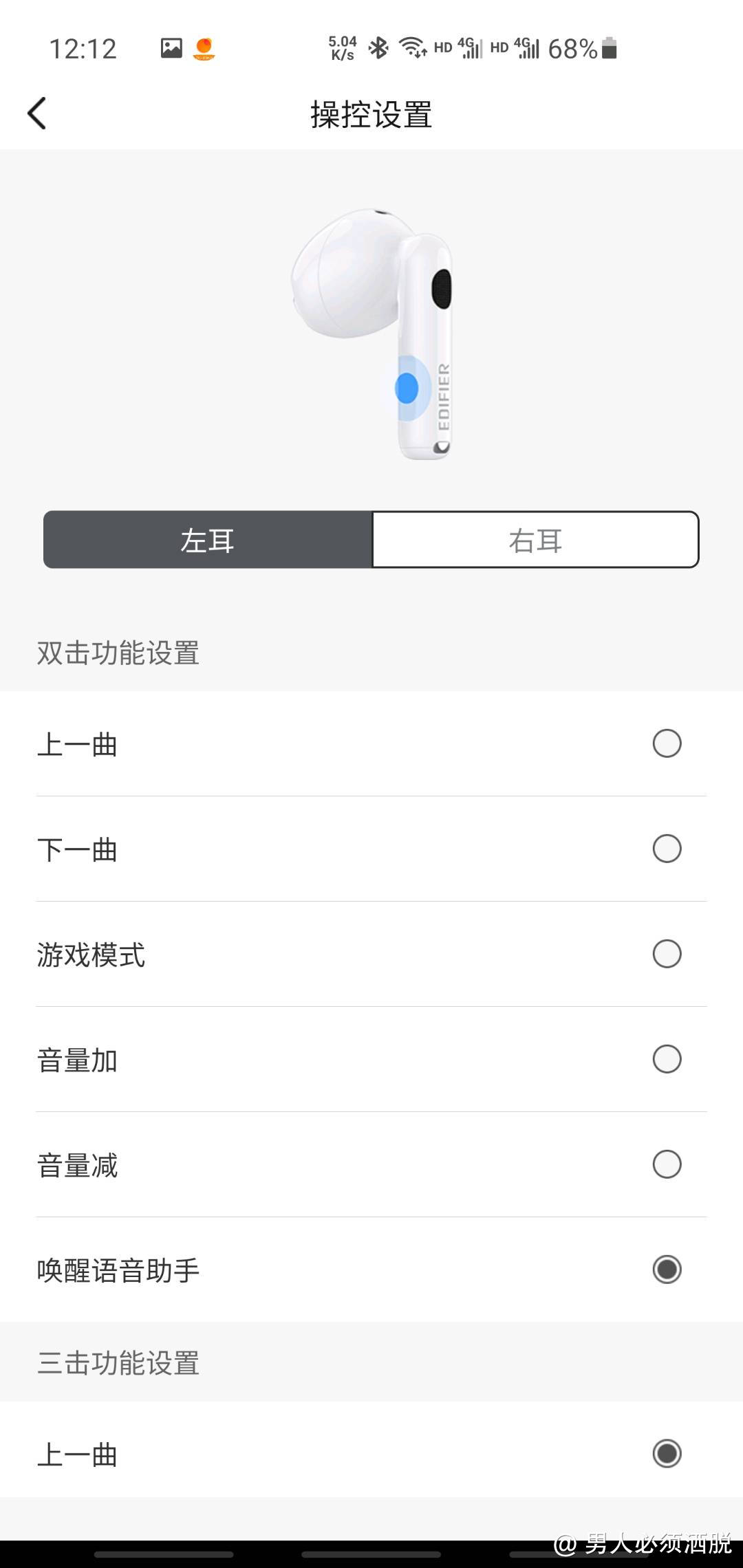Select 唤醒语音助手 option
Screen dimensions: 743x1568
click(666, 1270)
